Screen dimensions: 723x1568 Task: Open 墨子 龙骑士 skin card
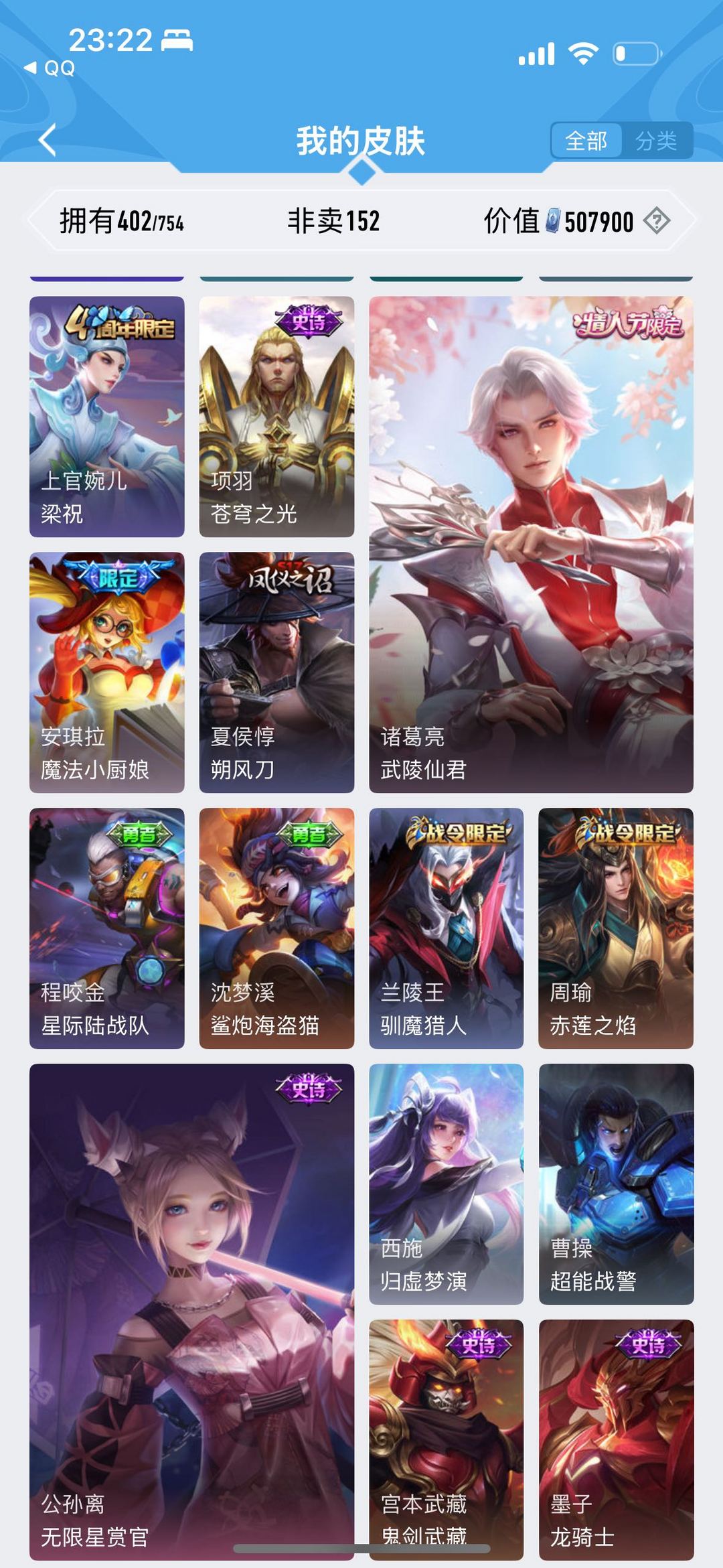coord(616,1440)
